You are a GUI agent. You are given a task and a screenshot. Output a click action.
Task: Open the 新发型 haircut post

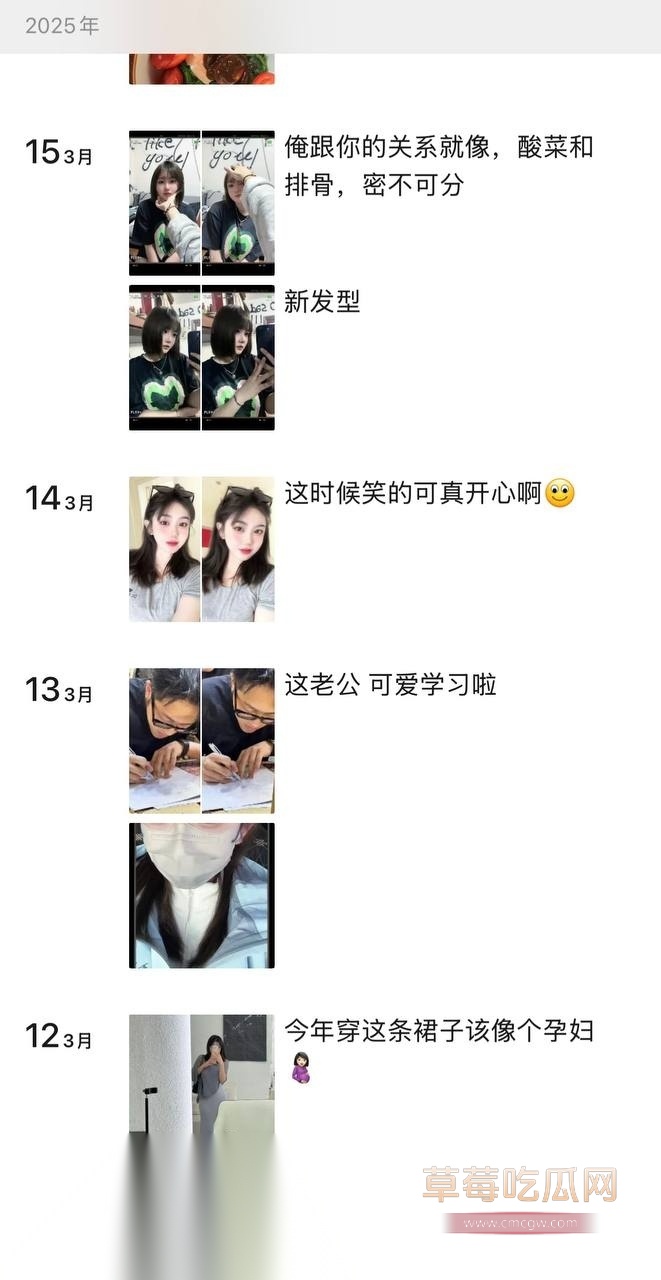pos(321,302)
